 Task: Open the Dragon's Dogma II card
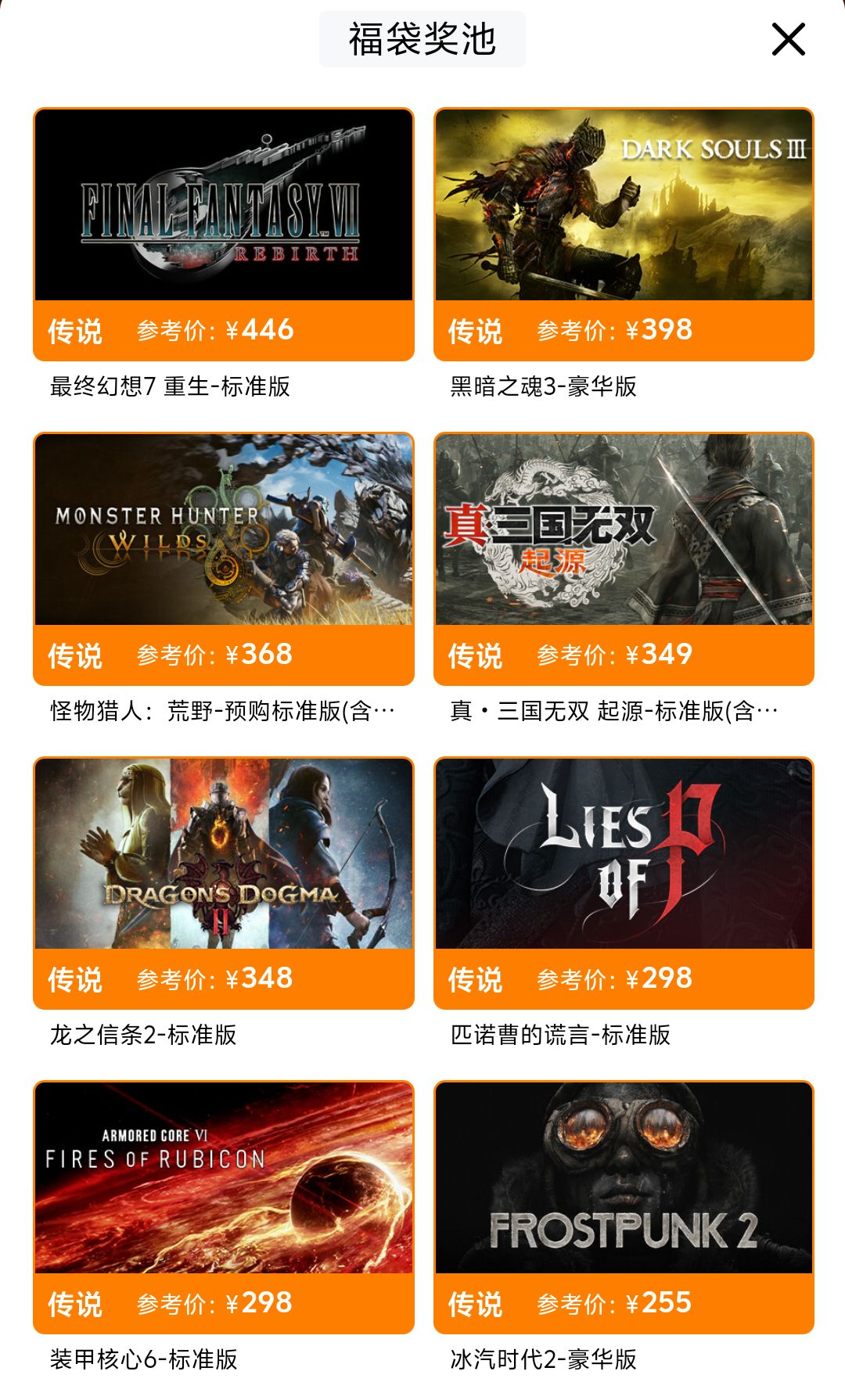(x=224, y=854)
